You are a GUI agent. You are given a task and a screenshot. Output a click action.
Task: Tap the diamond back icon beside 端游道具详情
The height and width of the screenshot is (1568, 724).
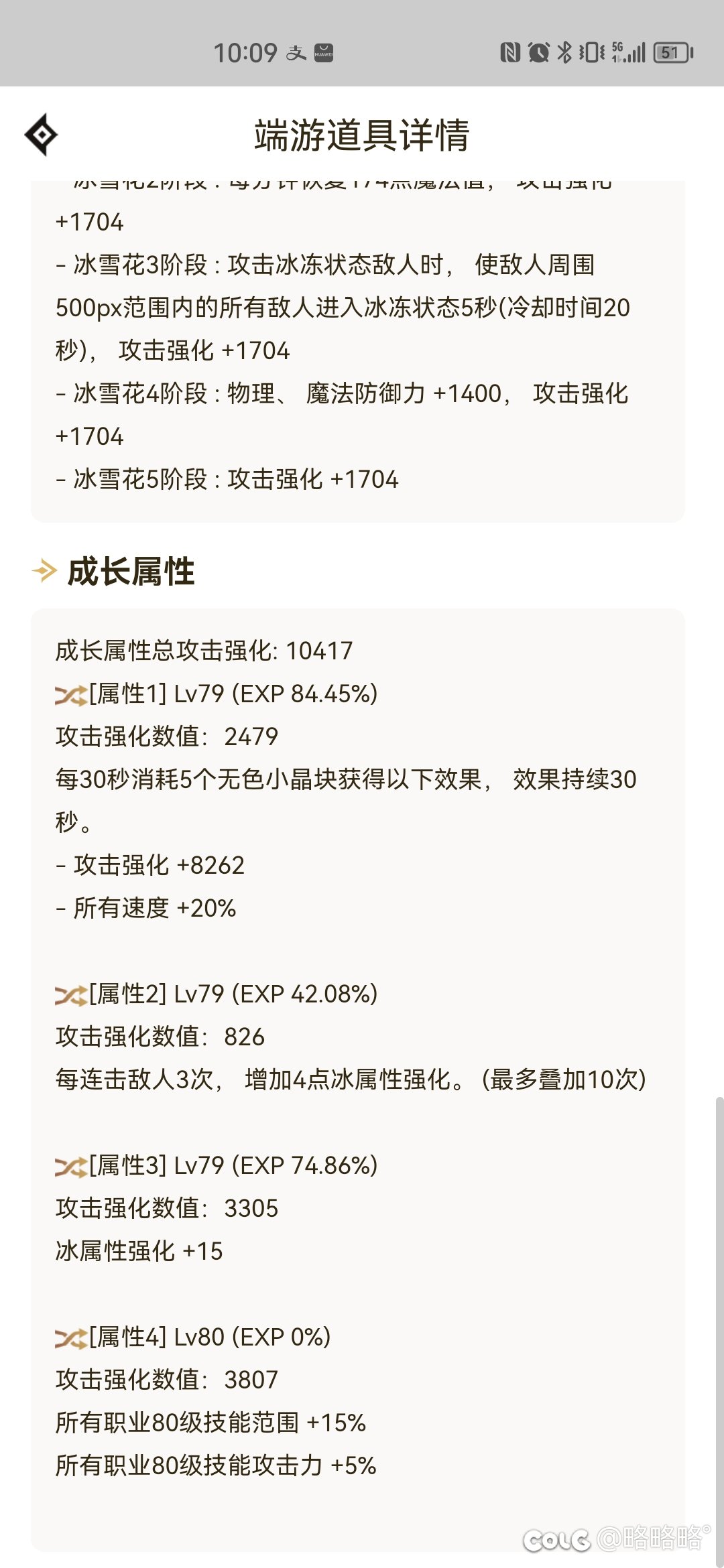[x=42, y=135]
